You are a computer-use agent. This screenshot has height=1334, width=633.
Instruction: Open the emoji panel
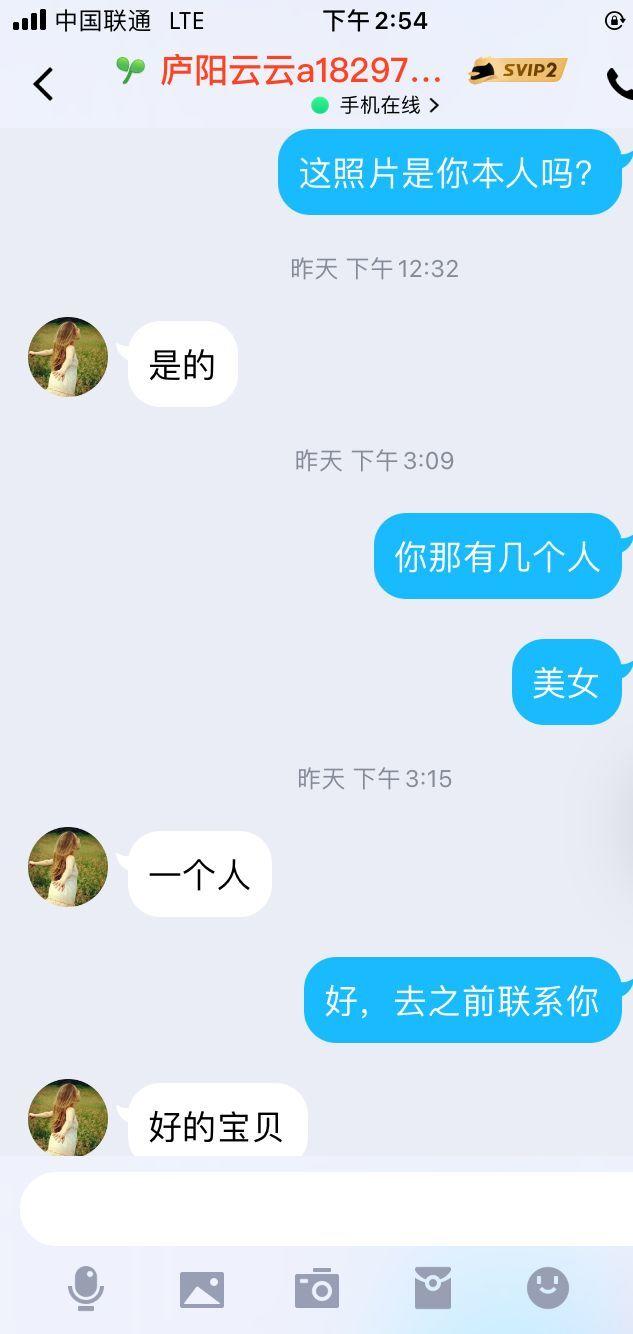point(548,1288)
